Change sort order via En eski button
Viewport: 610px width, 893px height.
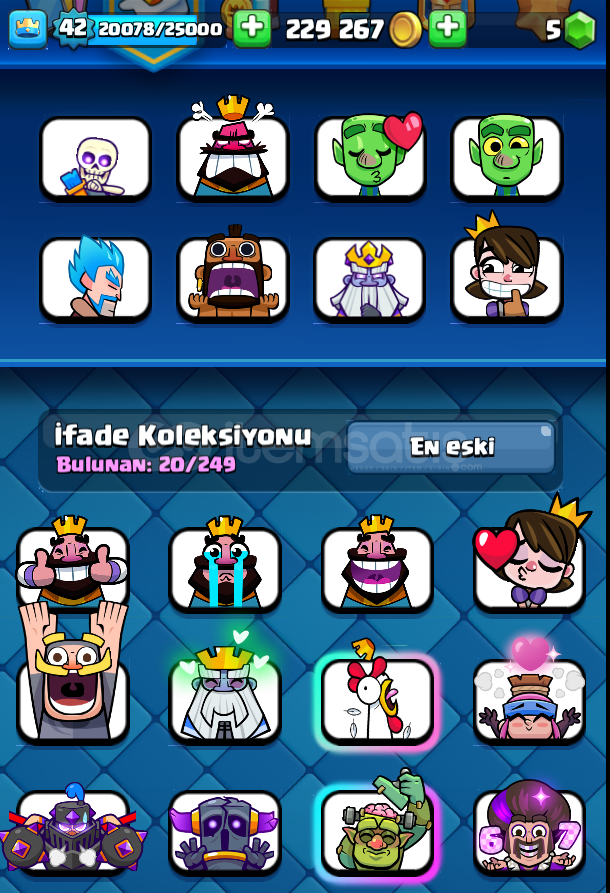(452, 447)
